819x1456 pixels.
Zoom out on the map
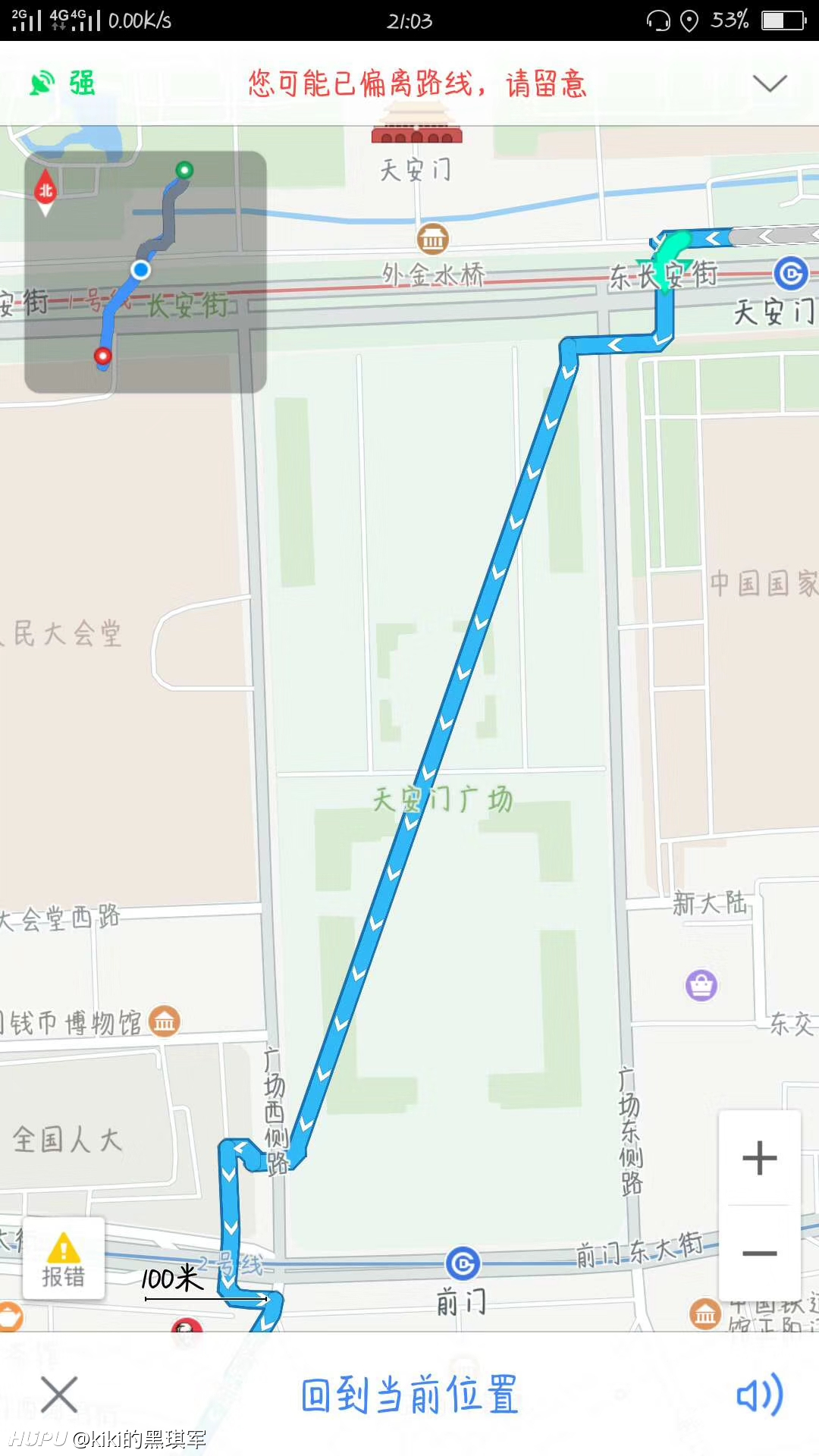pos(759,1253)
